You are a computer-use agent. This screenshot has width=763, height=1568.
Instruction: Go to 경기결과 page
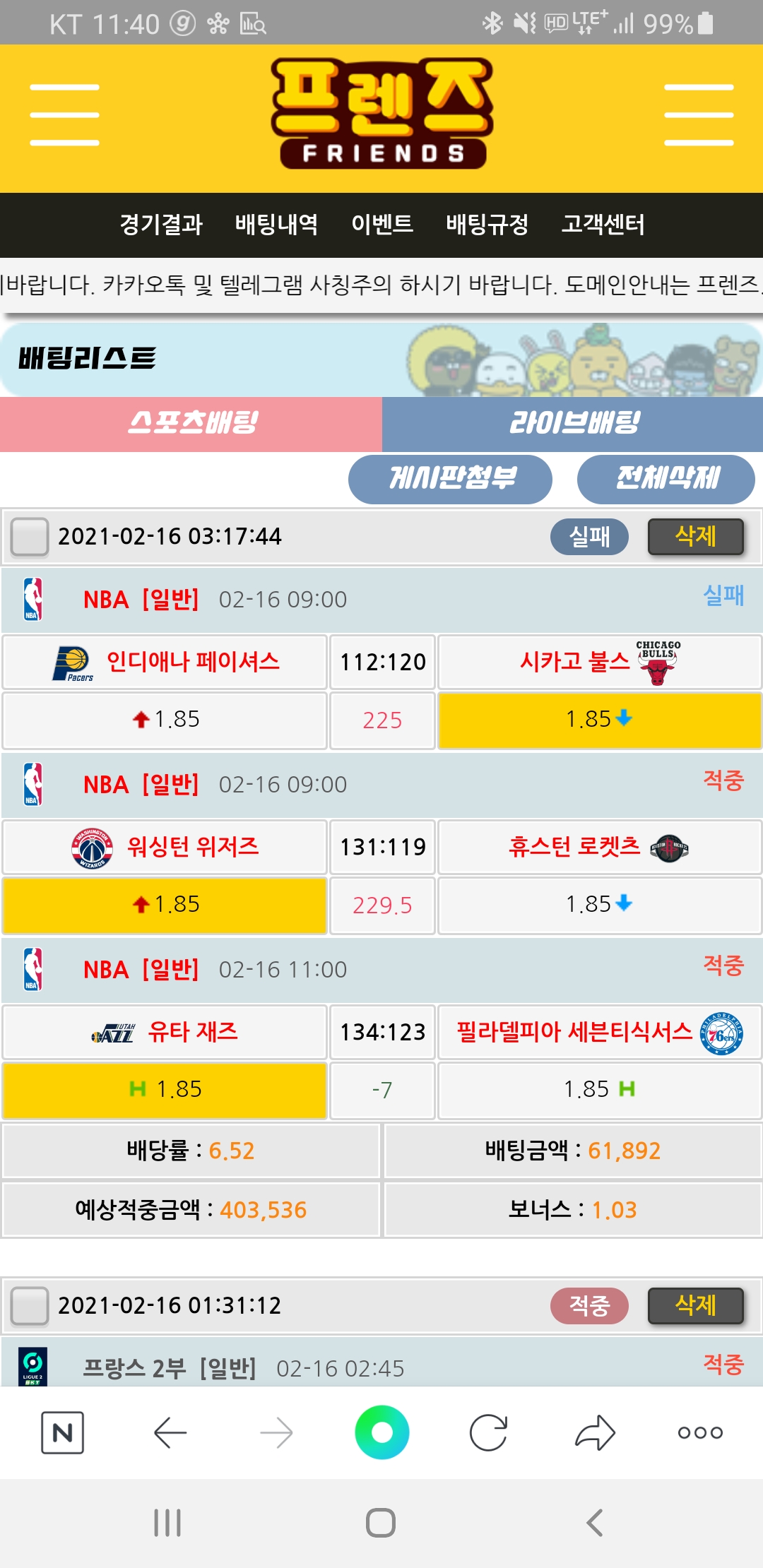pyautogui.click(x=161, y=225)
